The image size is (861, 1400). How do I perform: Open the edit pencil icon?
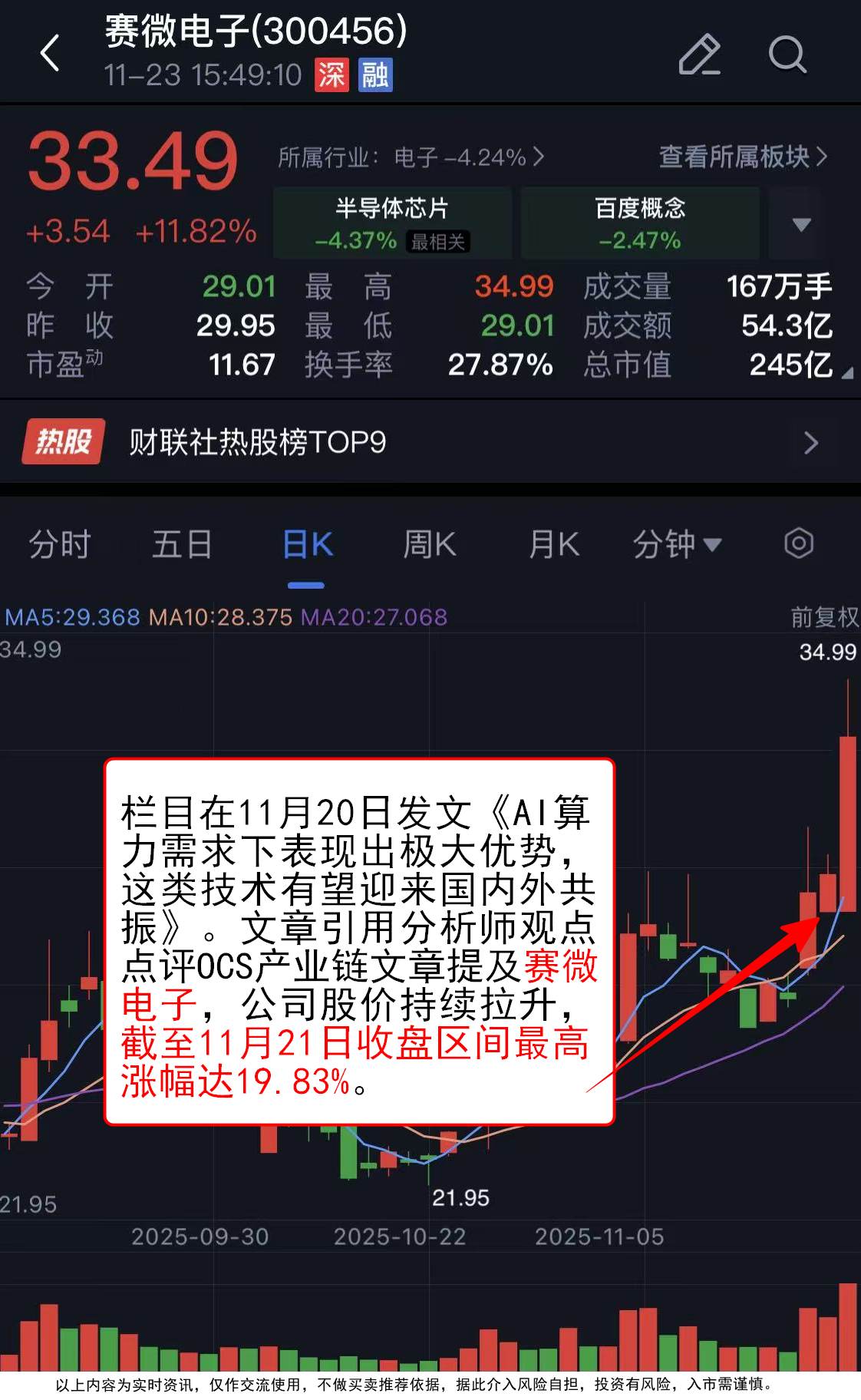click(699, 54)
